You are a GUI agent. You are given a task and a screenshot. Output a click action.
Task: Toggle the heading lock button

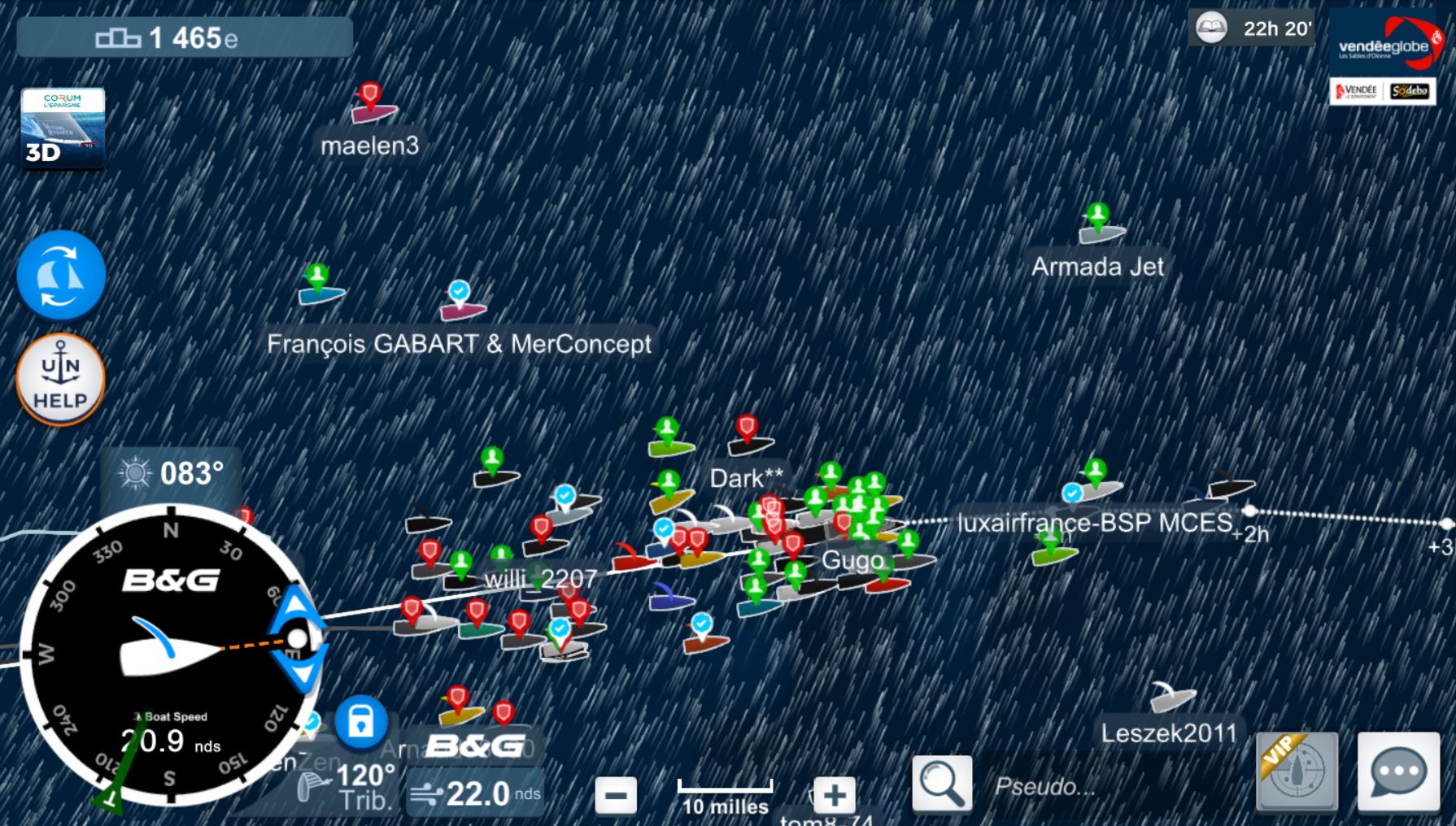[360, 721]
